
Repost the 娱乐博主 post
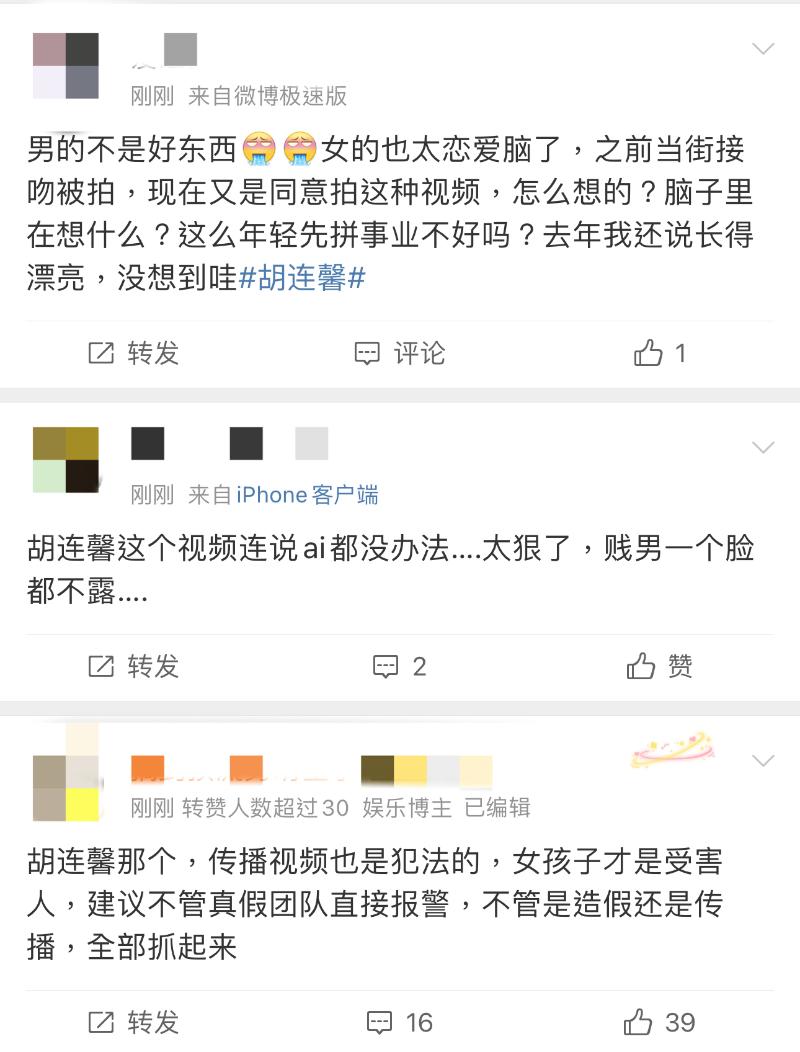click(x=133, y=1022)
